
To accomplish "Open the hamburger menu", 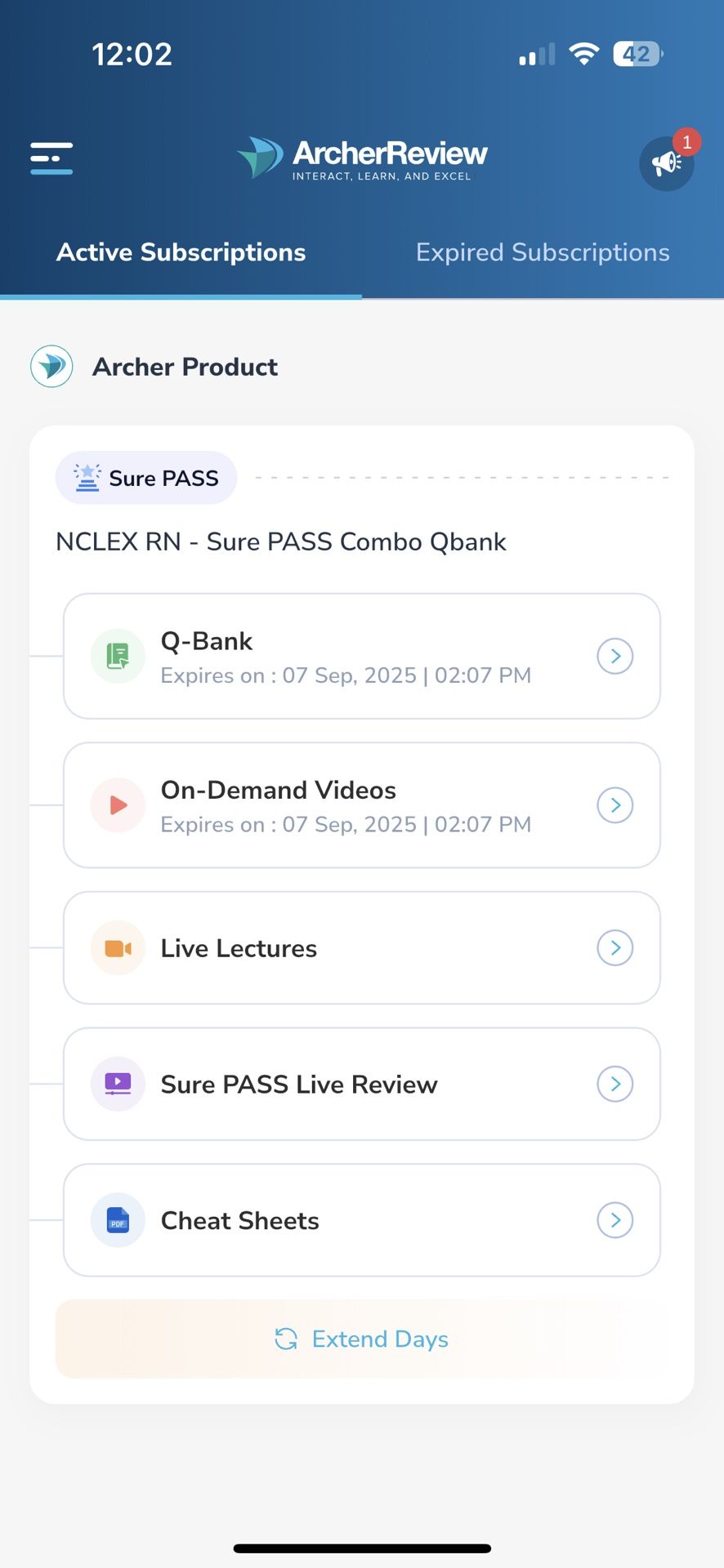I will [51, 158].
